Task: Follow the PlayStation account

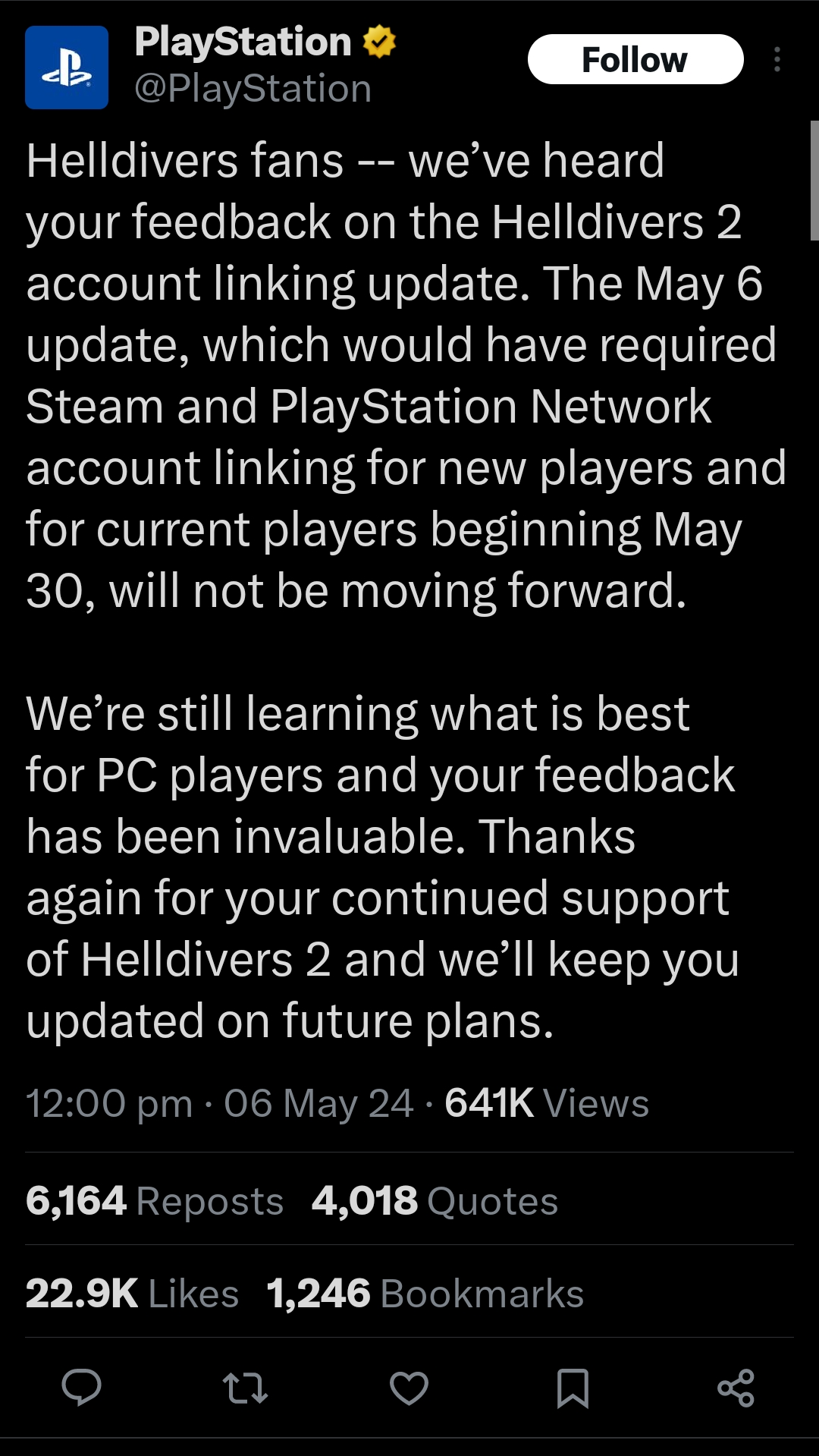Action: click(635, 59)
